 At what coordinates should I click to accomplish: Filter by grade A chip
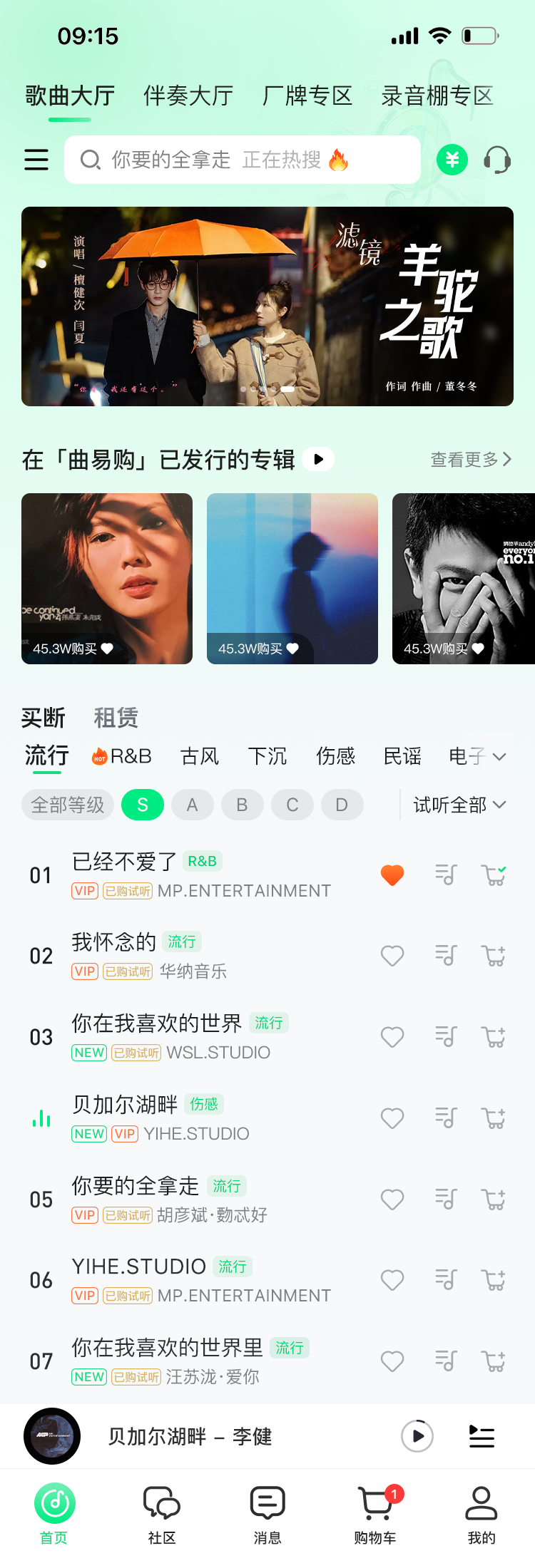pyautogui.click(x=192, y=805)
